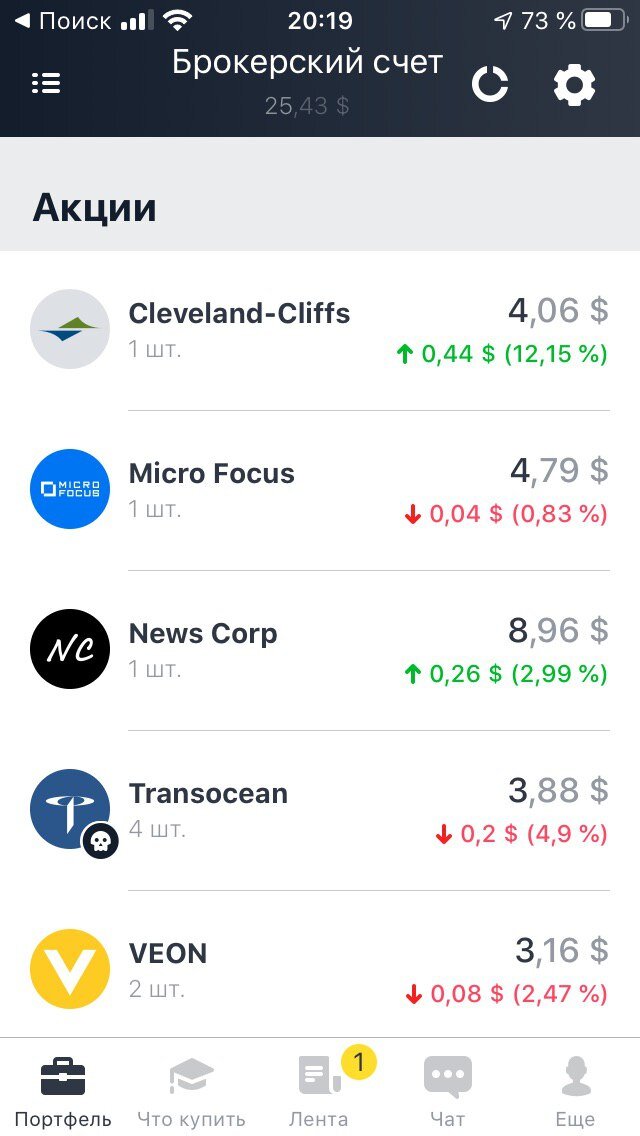Open the list menu icon
This screenshot has width=640, height=1136.
(x=46, y=84)
